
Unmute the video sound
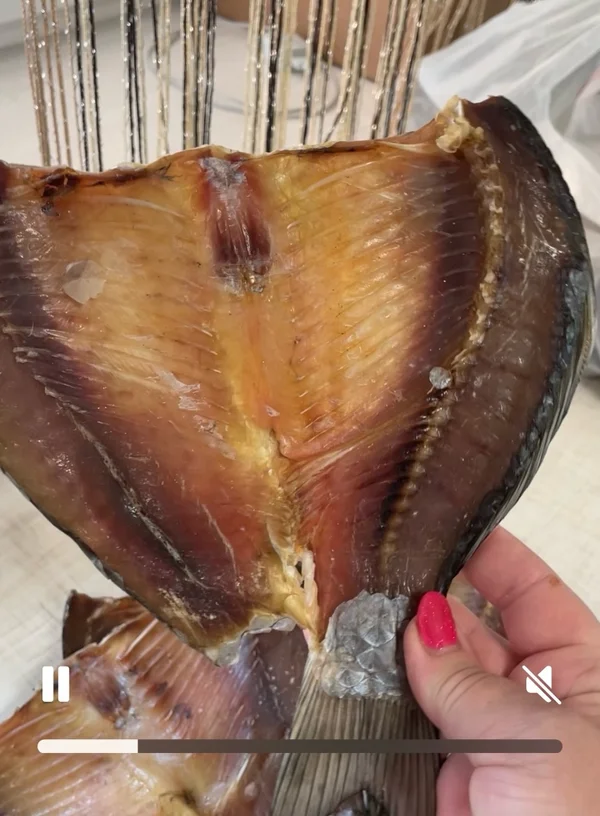click(x=541, y=685)
